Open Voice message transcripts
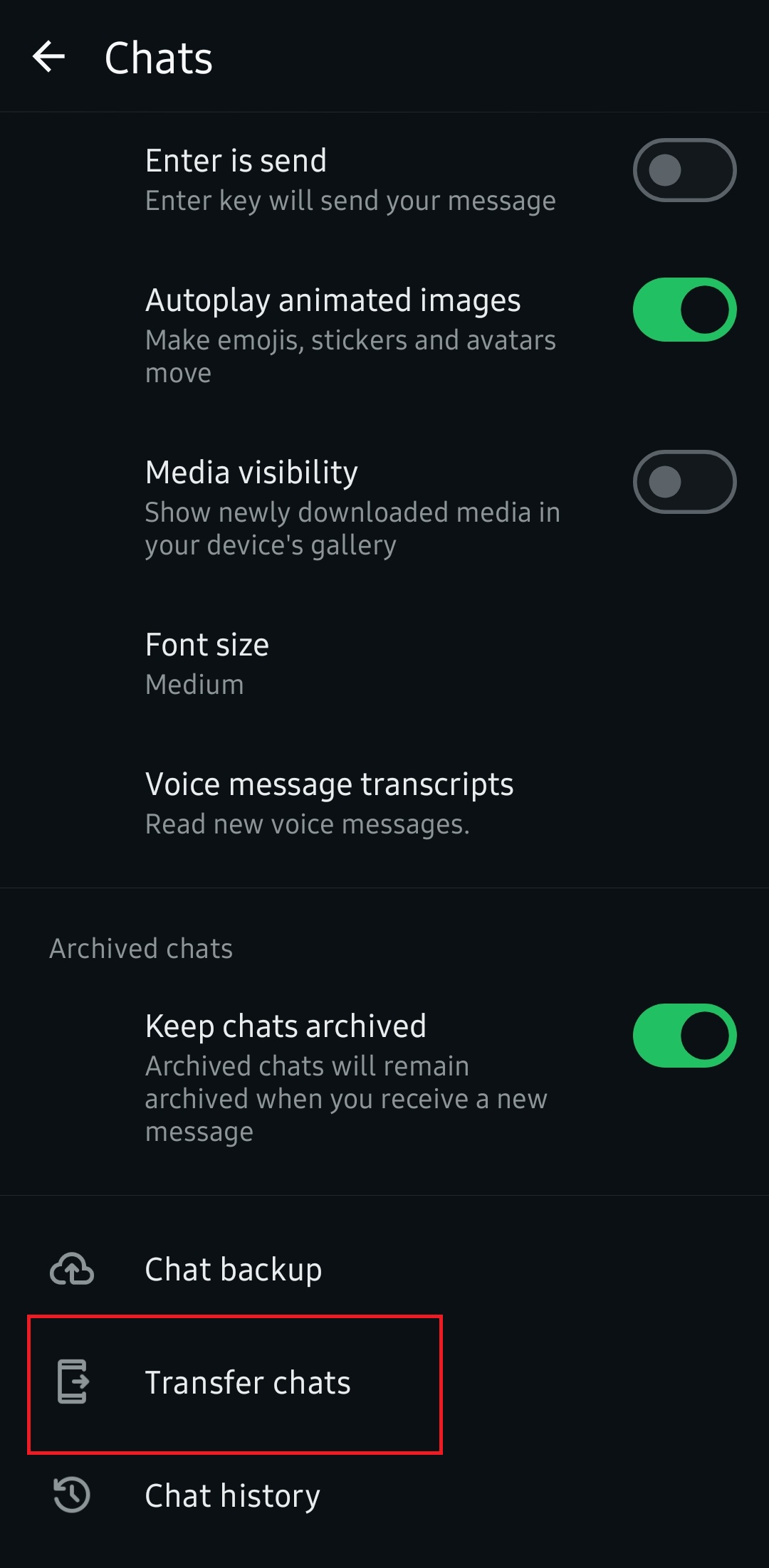The width and height of the screenshot is (769, 1568). tap(329, 803)
